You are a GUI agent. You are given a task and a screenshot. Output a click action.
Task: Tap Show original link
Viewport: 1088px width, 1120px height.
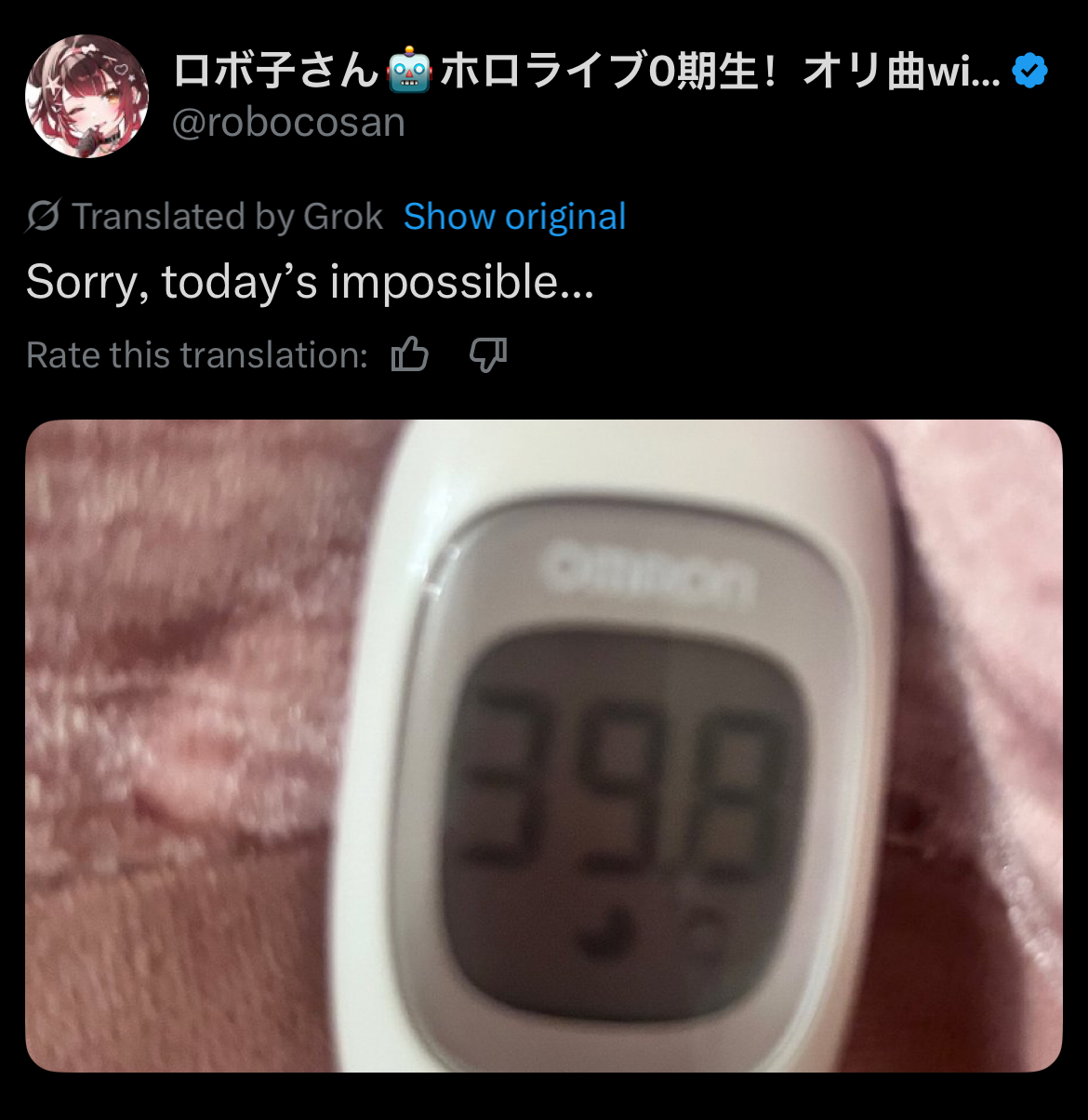514,217
